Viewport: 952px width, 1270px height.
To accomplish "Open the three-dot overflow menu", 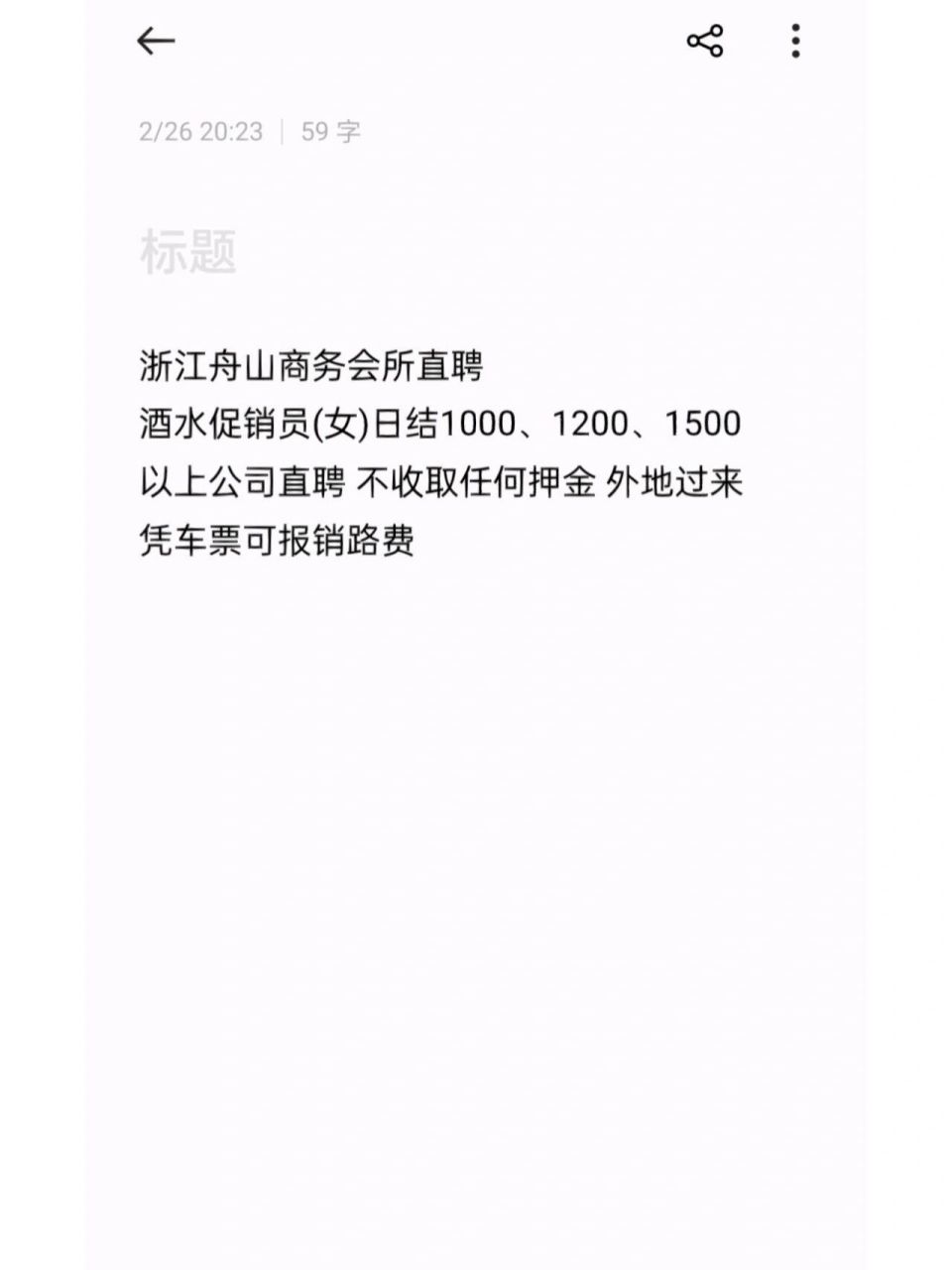I will [793, 42].
